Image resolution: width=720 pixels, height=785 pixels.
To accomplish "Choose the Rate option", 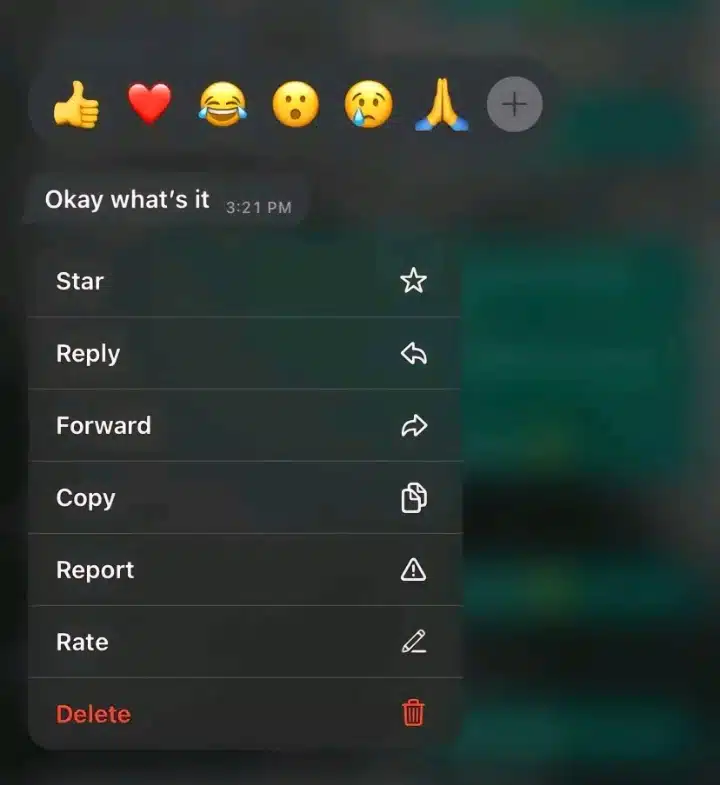I will tap(245, 641).
